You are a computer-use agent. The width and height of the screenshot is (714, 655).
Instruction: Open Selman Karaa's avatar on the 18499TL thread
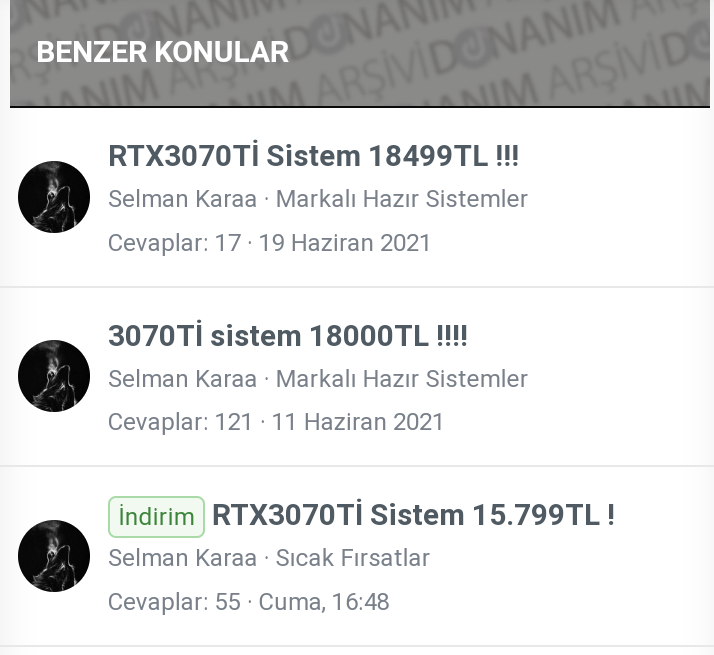pos(54,197)
